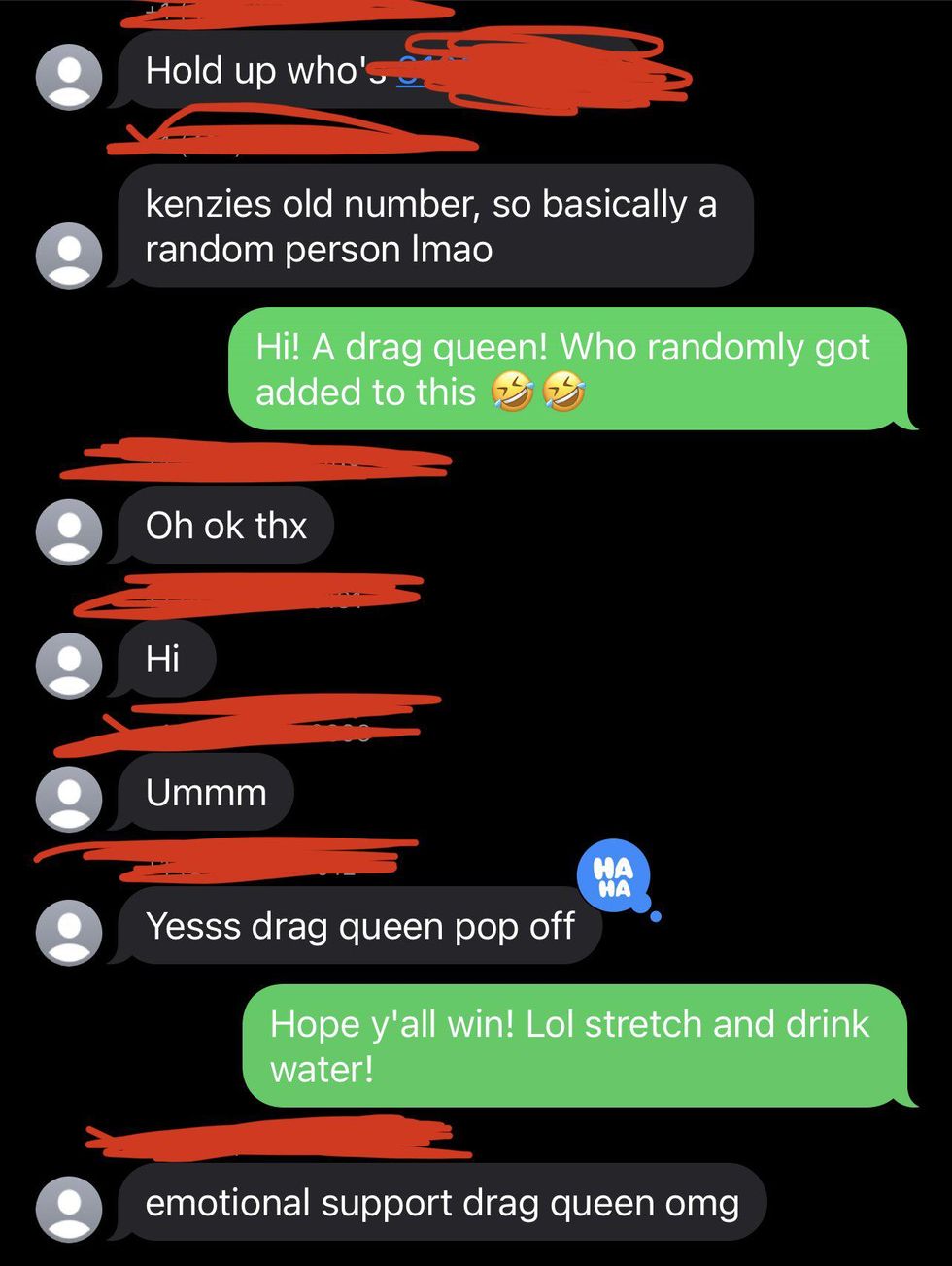Tap the avatar beside "emotional support drag queen omg"
Image resolution: width=952 pixels, height=1266 pixels.
69,1209
